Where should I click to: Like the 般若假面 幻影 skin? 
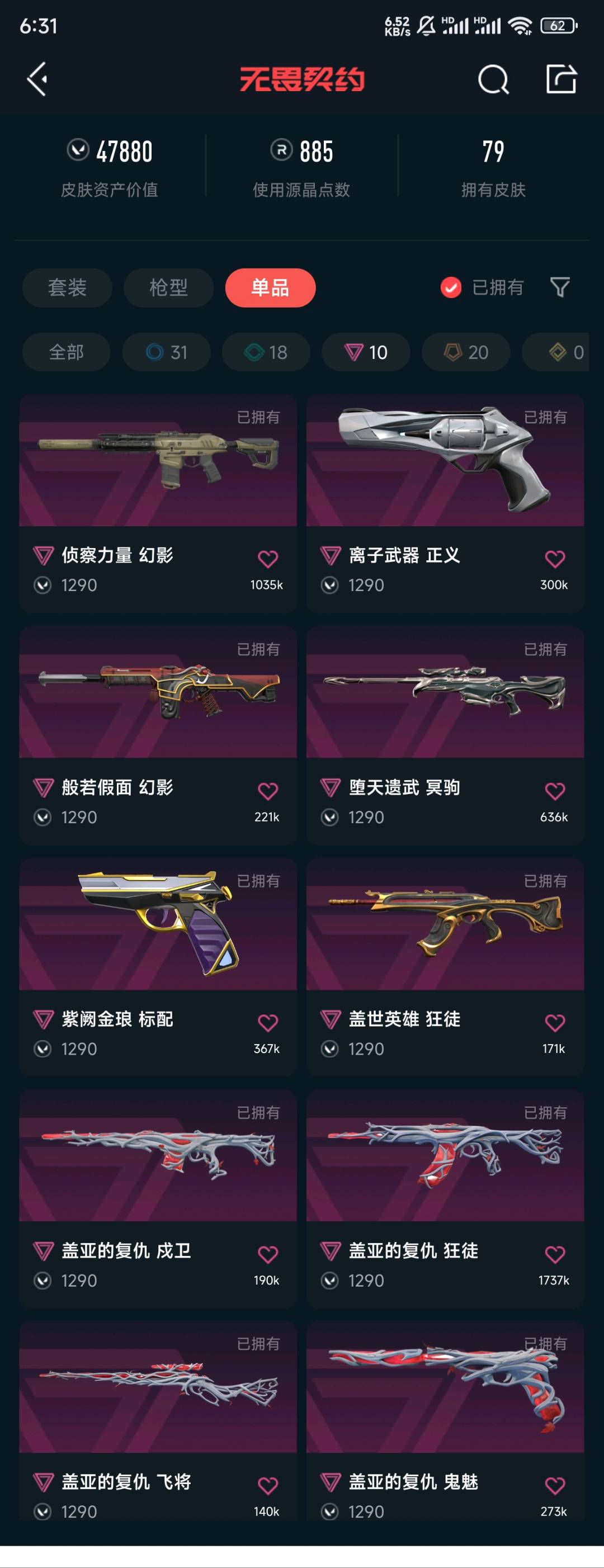tap(267, 791)
